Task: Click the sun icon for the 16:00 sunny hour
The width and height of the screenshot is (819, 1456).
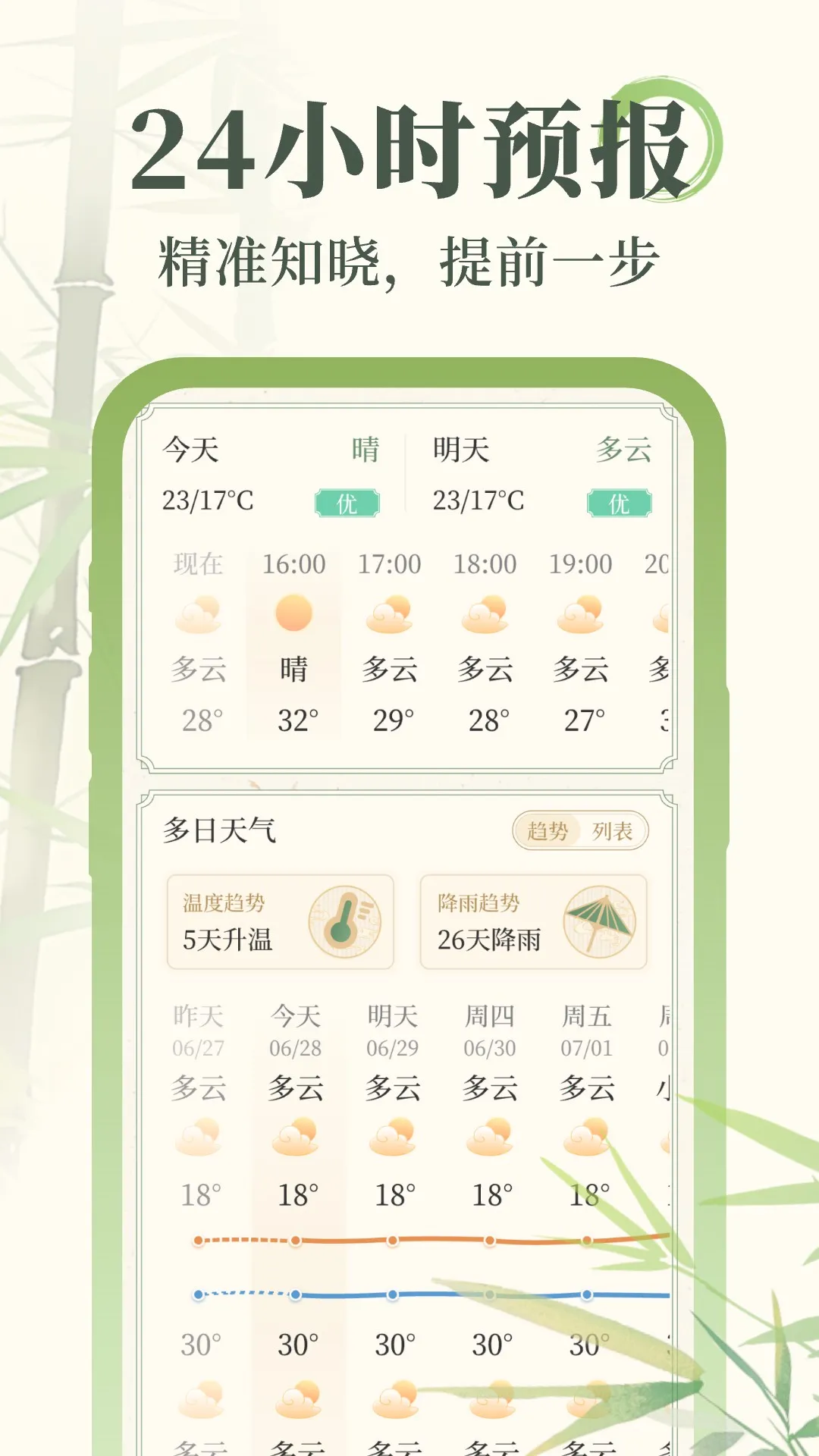Action: click(294, 614)
